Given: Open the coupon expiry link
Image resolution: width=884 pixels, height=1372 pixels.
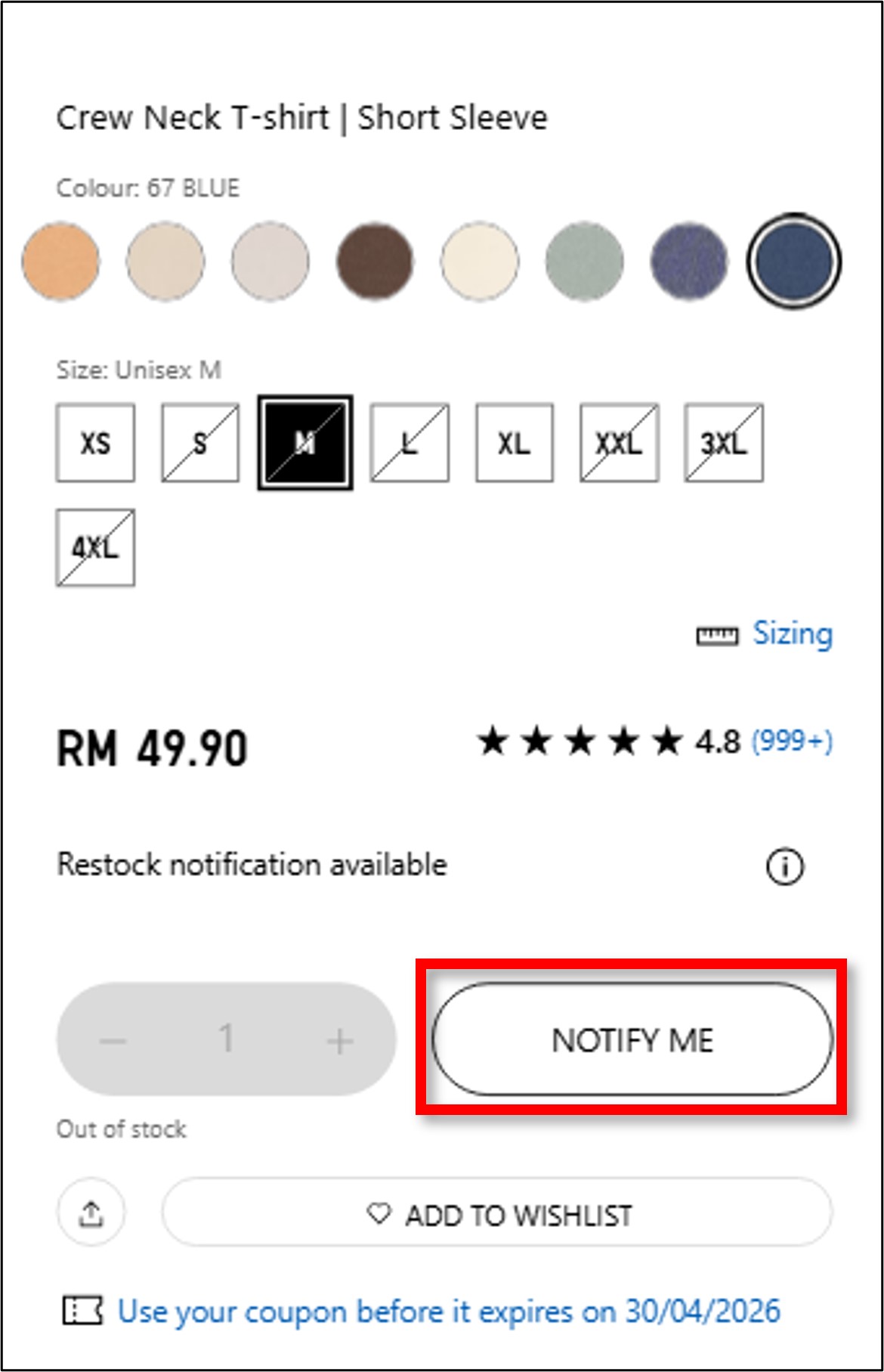Looking at the screenshot, I should point(448,1312).
